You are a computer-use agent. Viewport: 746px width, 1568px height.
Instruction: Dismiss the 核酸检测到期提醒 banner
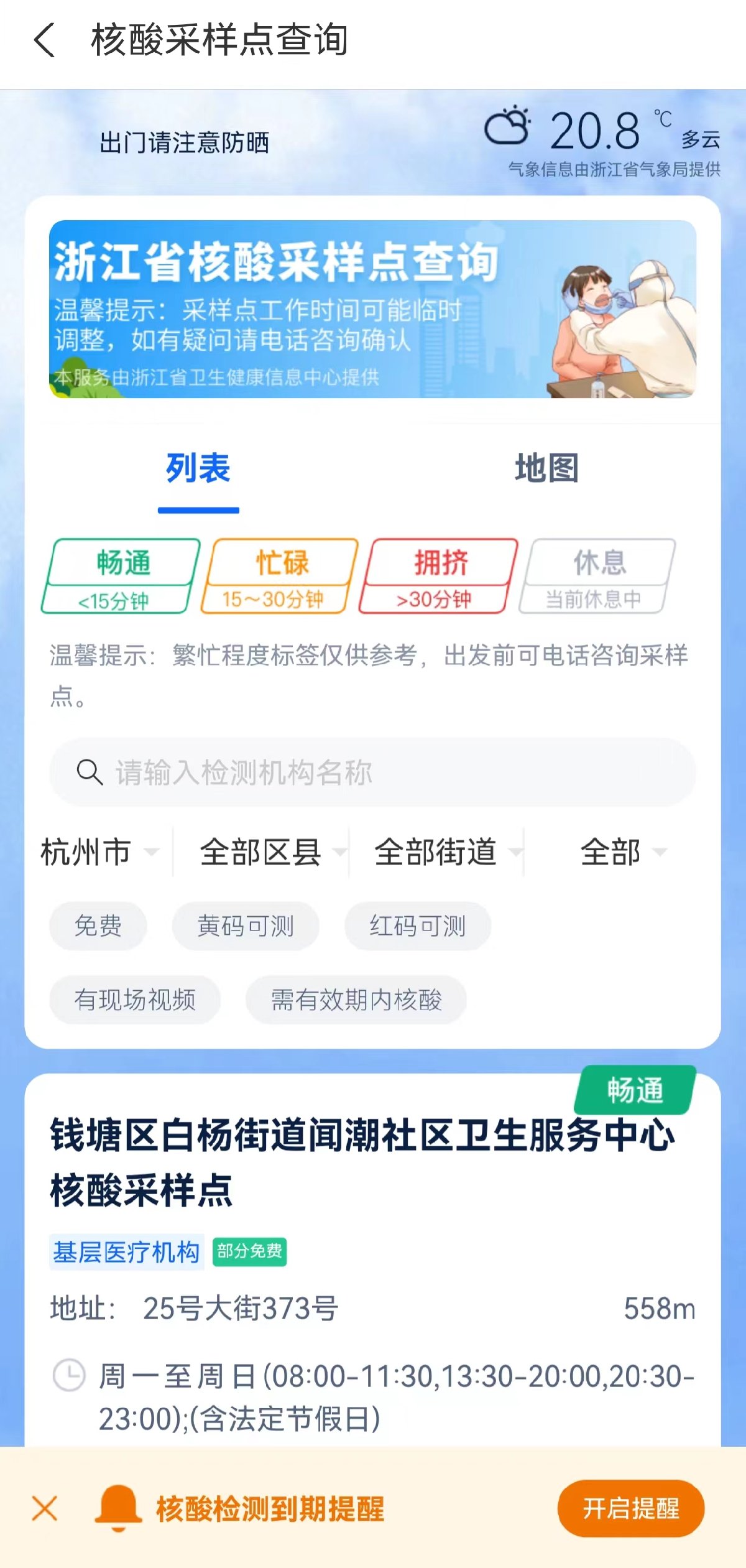pos(45,1508)
